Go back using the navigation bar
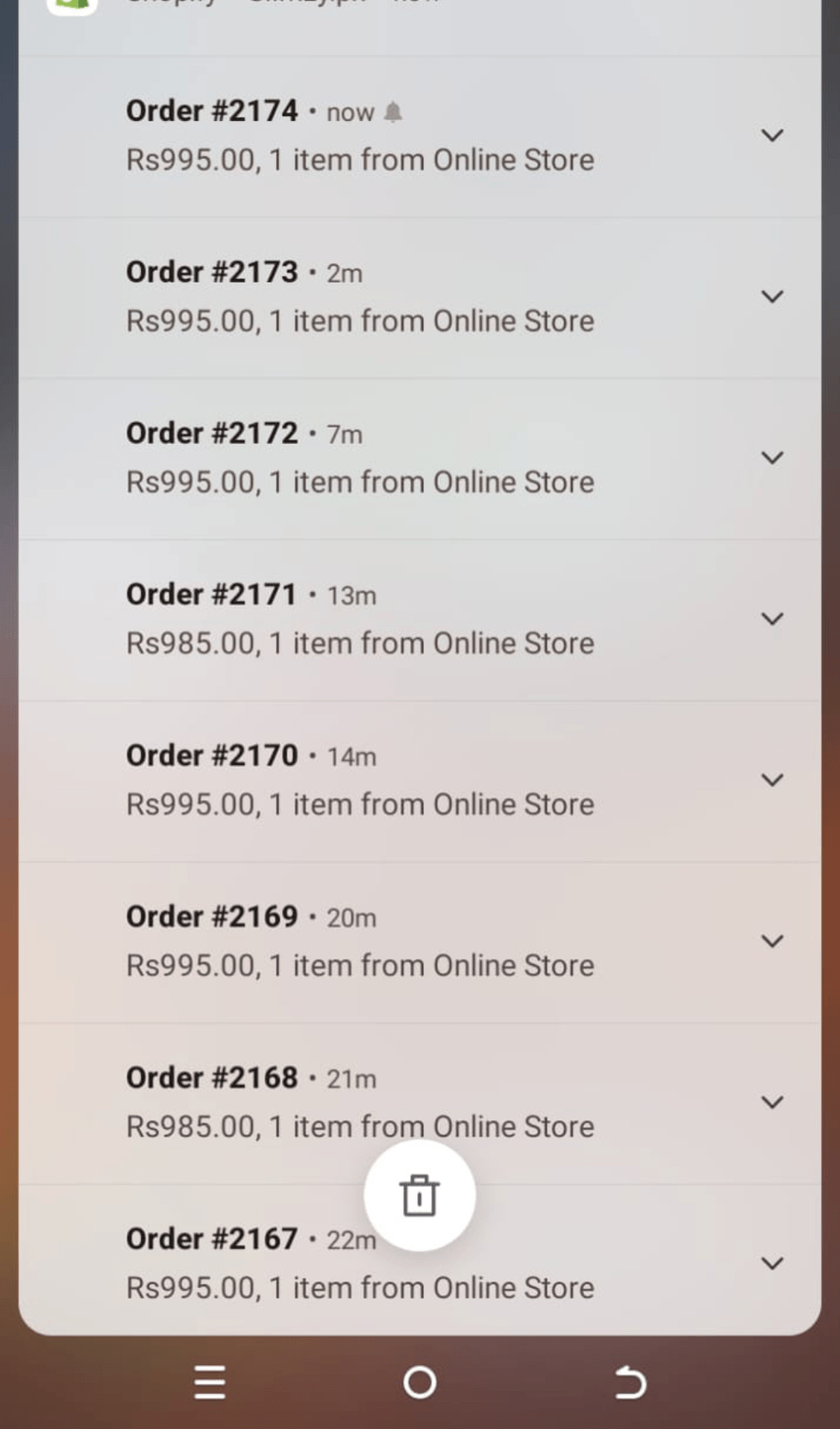Viewport: 840px width, 1429px height. (x=630, y=1381)
